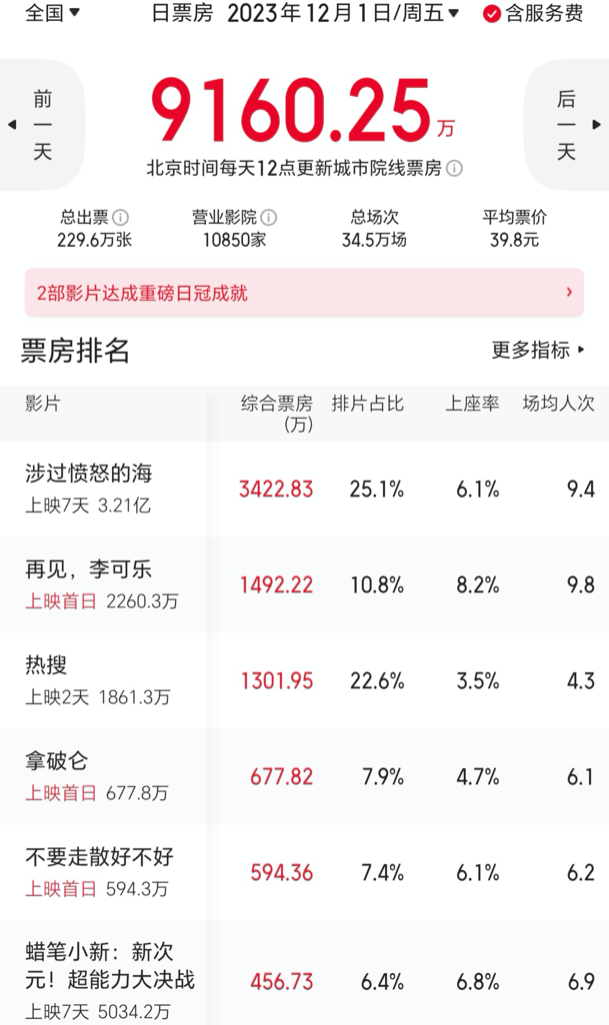Expand 更多指标 options
This screenshot has height=1025, width=609.
click(539, 350)
